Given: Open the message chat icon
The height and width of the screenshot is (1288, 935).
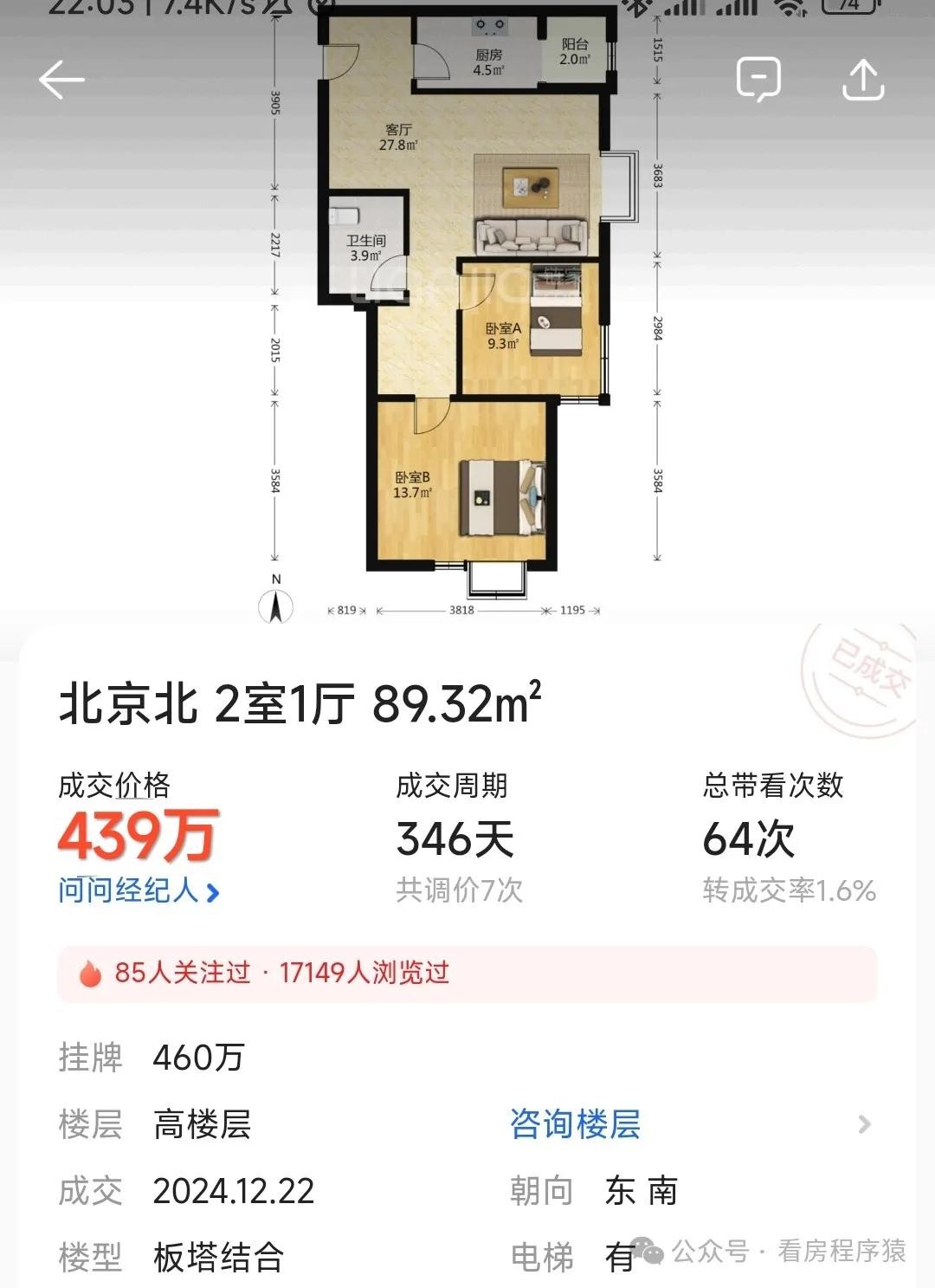Looking at the screenshot, I should (758, 80).
